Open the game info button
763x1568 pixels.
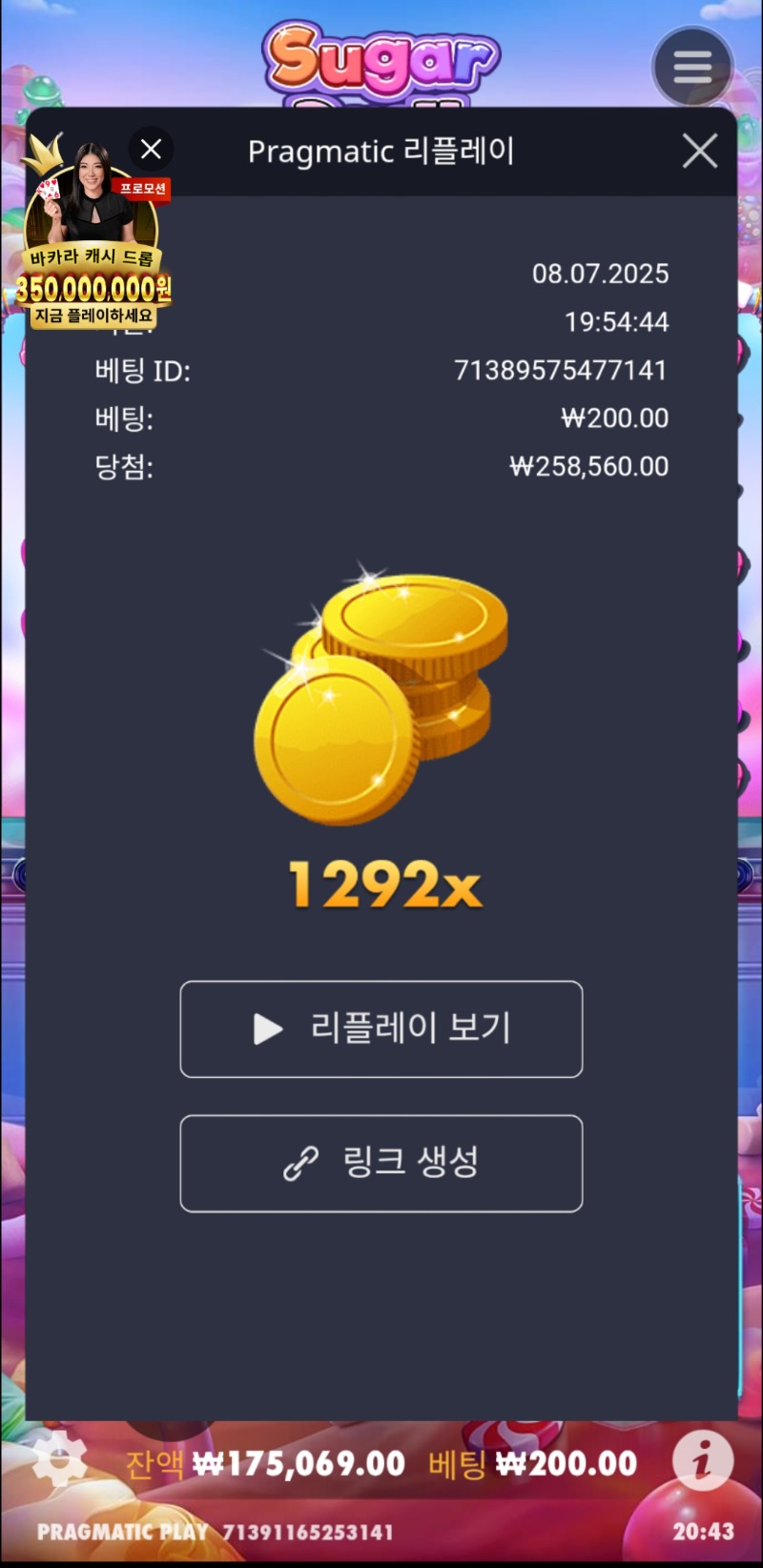(x=703, y=1459)
